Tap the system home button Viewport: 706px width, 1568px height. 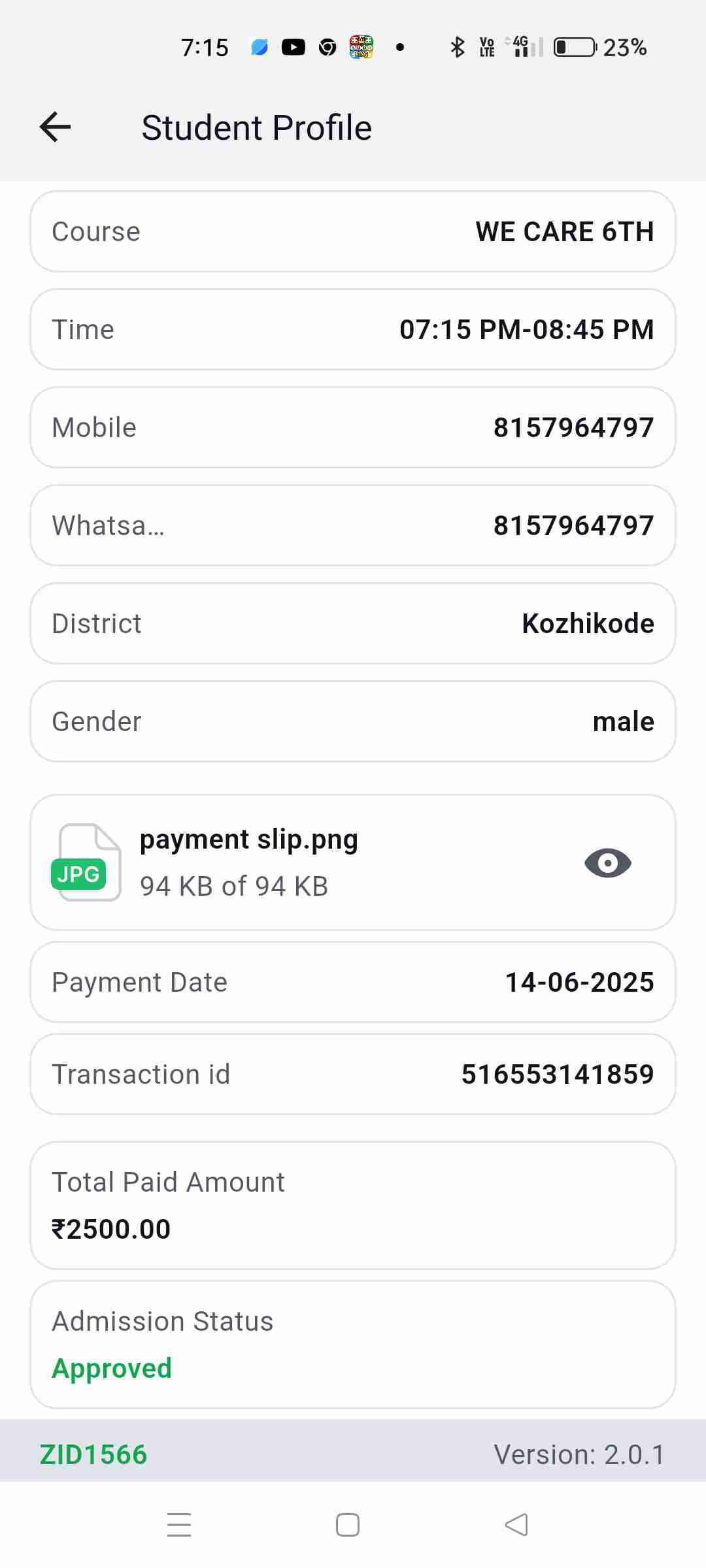pos(348,1525)
